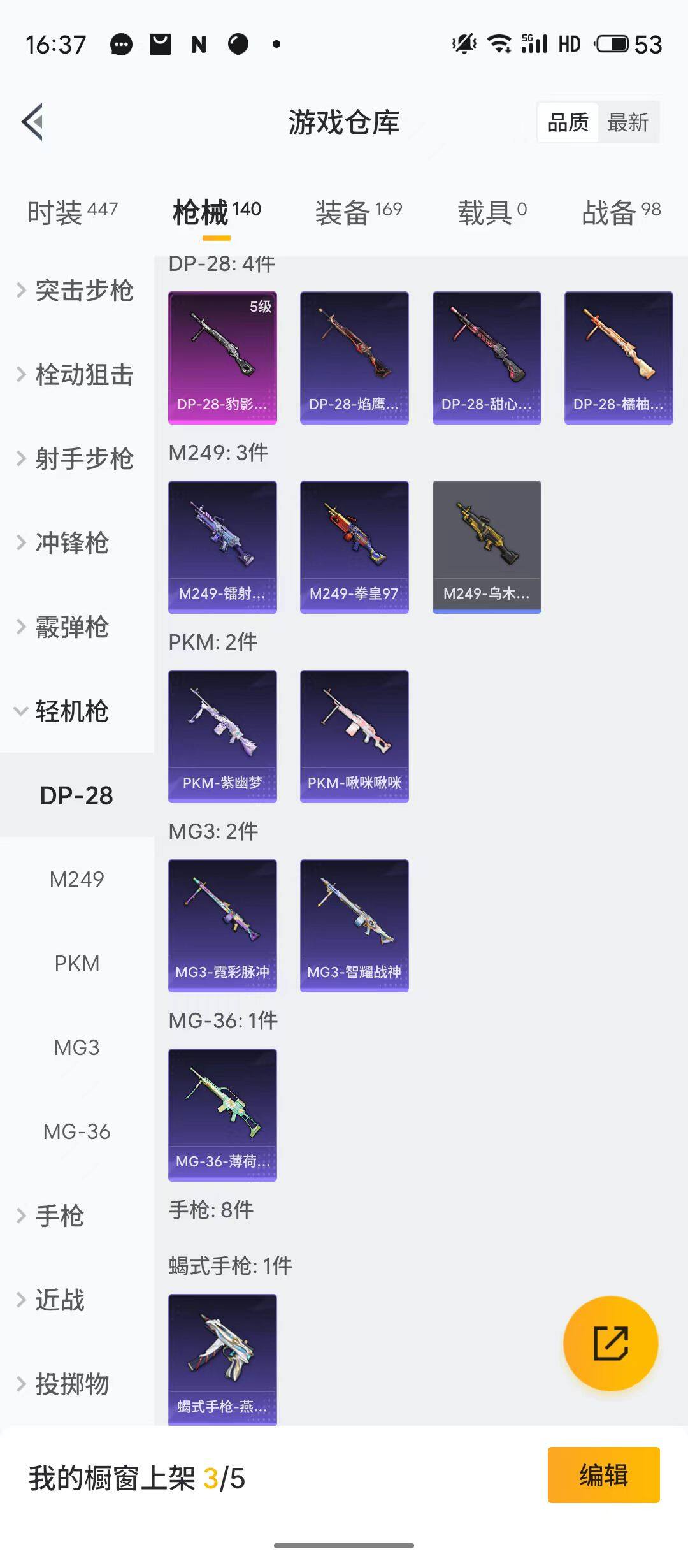This screenshot has height=1568, width=688.
Task: Switch to the 装备 tab
Action: click(358, 212)
